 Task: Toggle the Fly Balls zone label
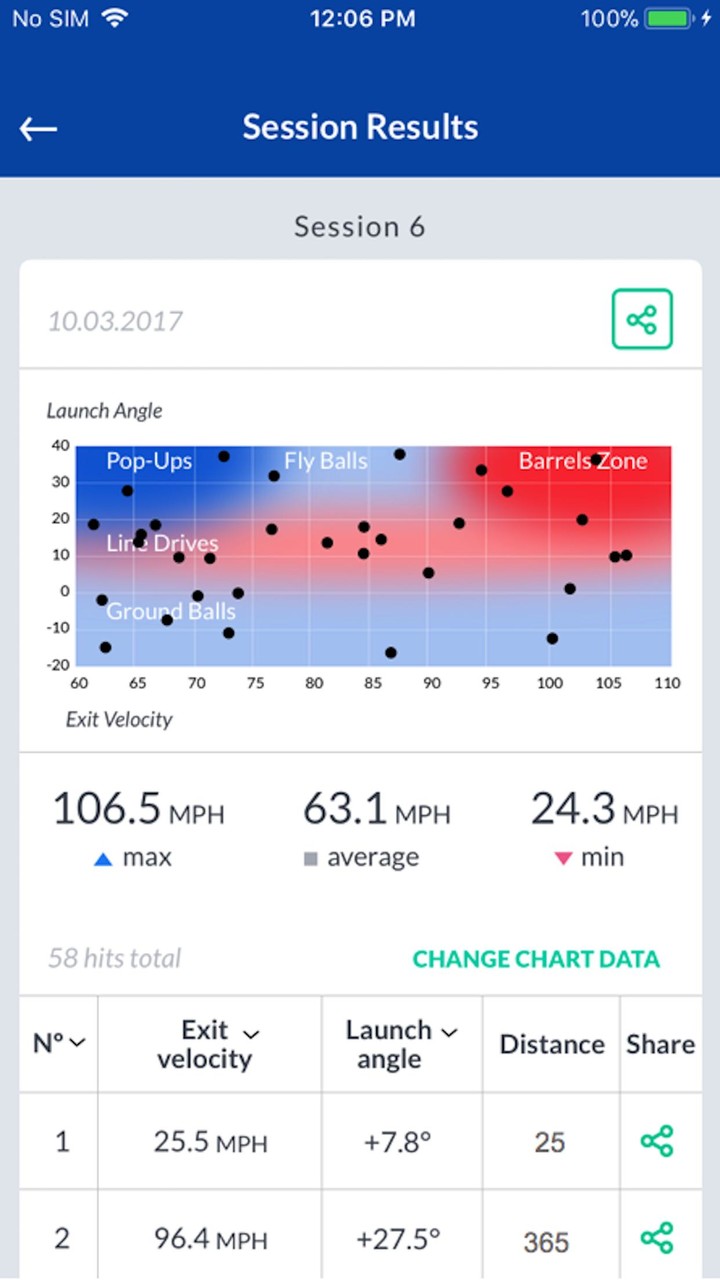tap(326, 461)
